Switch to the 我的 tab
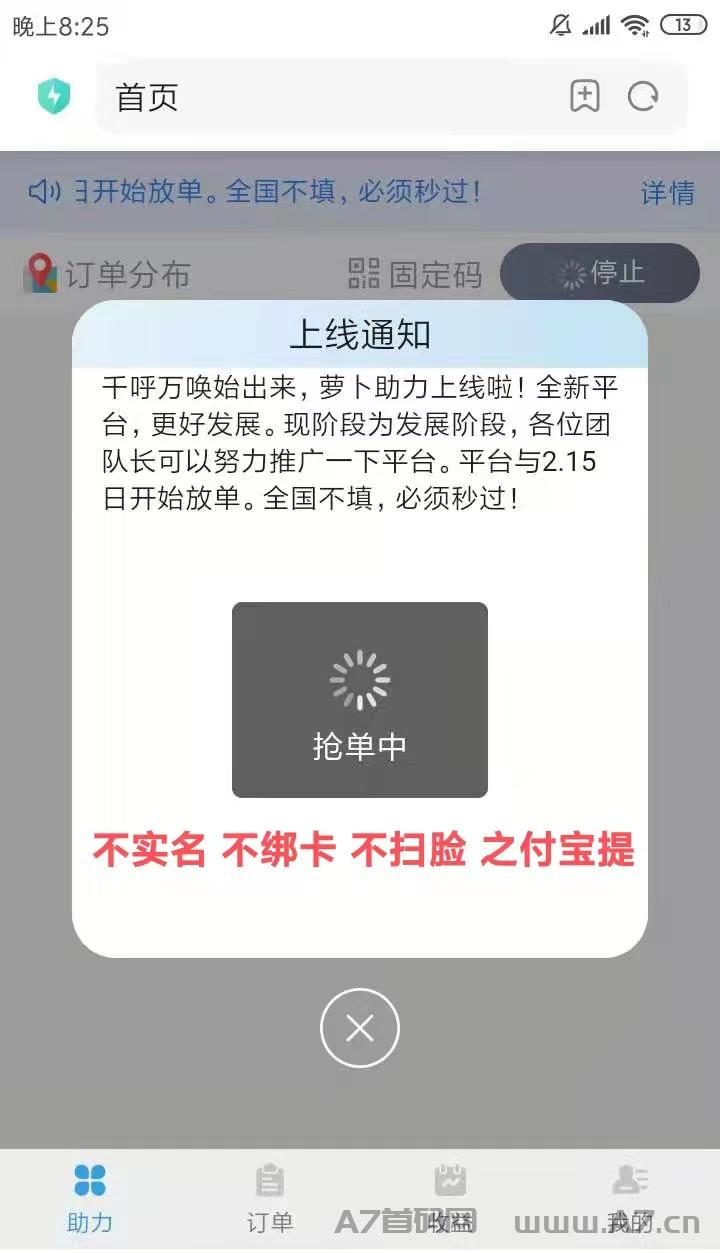720x1253 pixels. point(630,1198)
